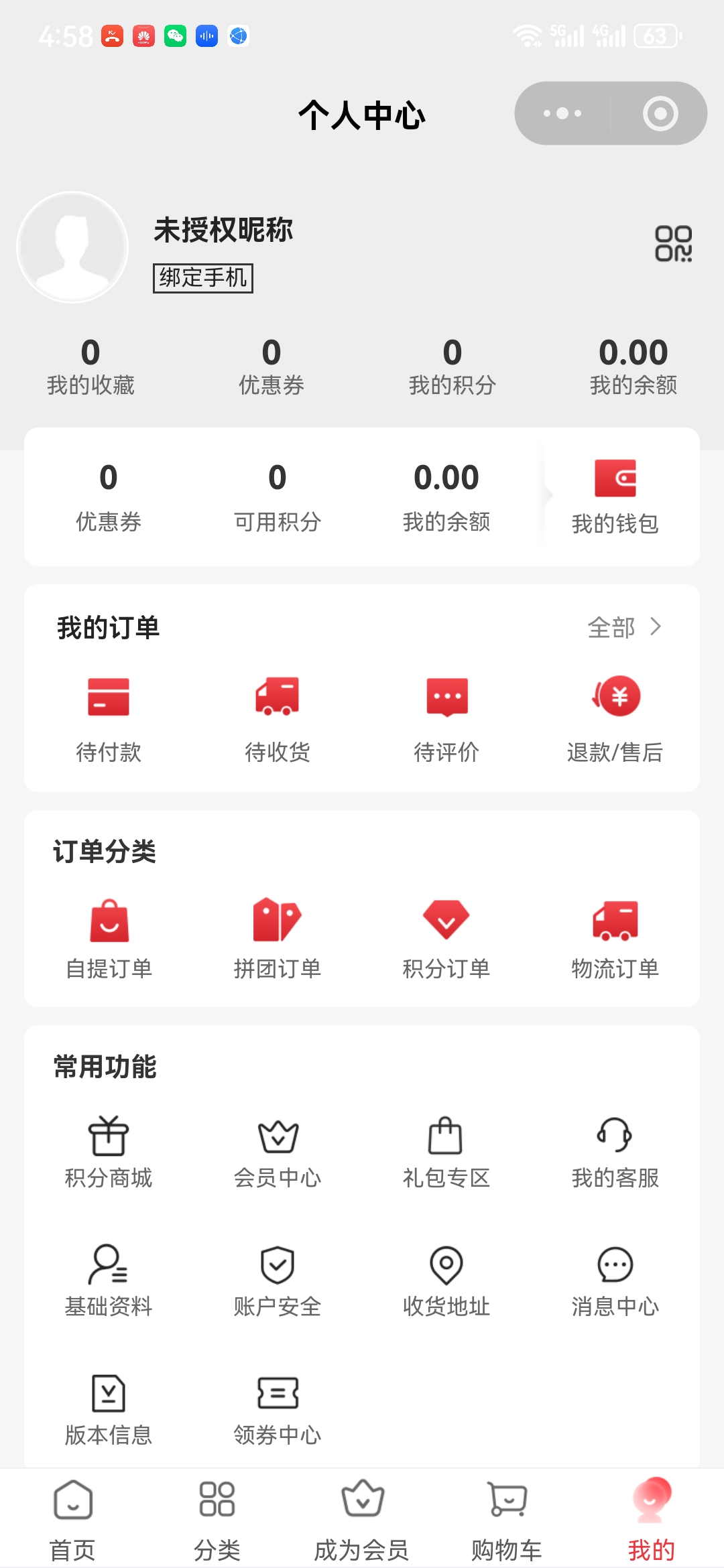Open 待评价 orders to review
This screenshot has height=1568, width=724.
pos(446,719)
